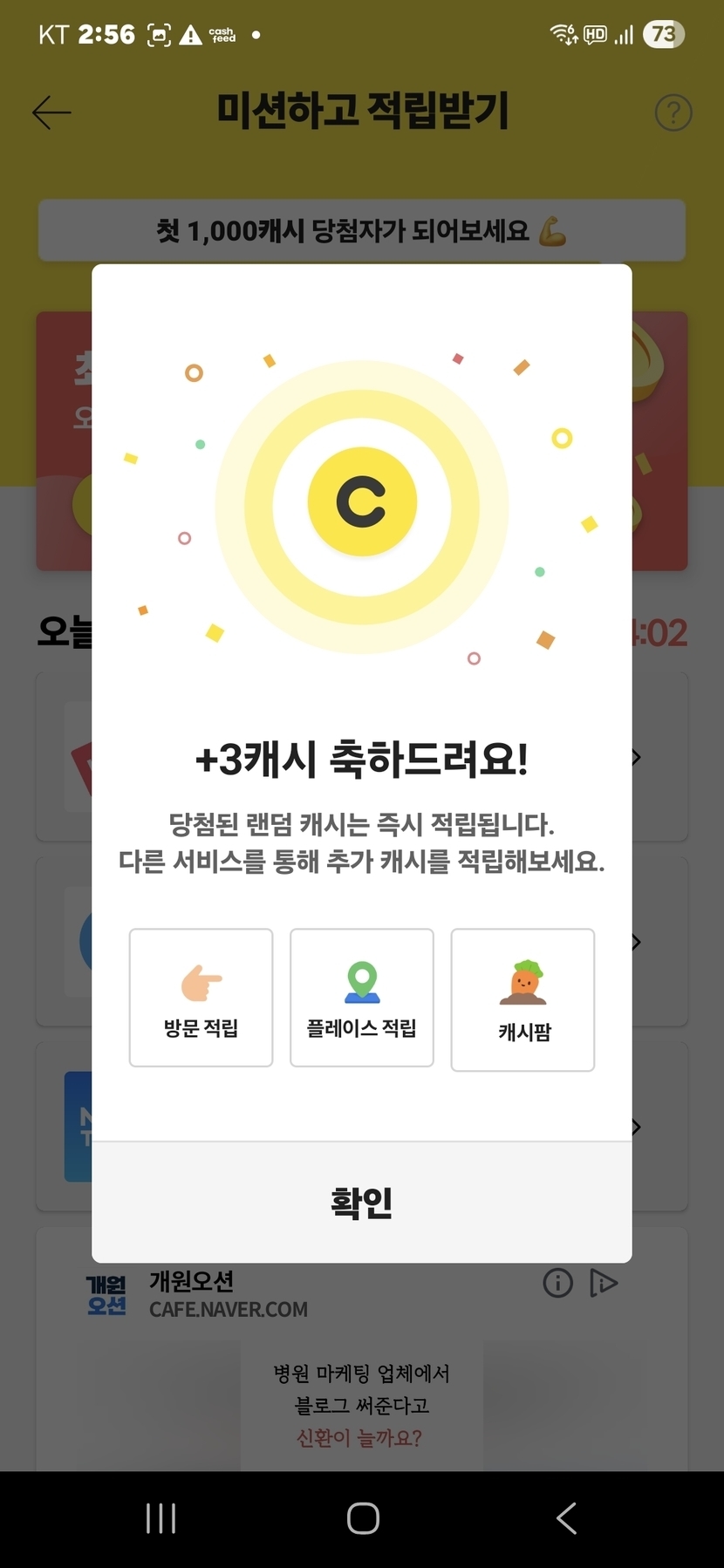Open the help question mark icon

[x=673, y=112]
